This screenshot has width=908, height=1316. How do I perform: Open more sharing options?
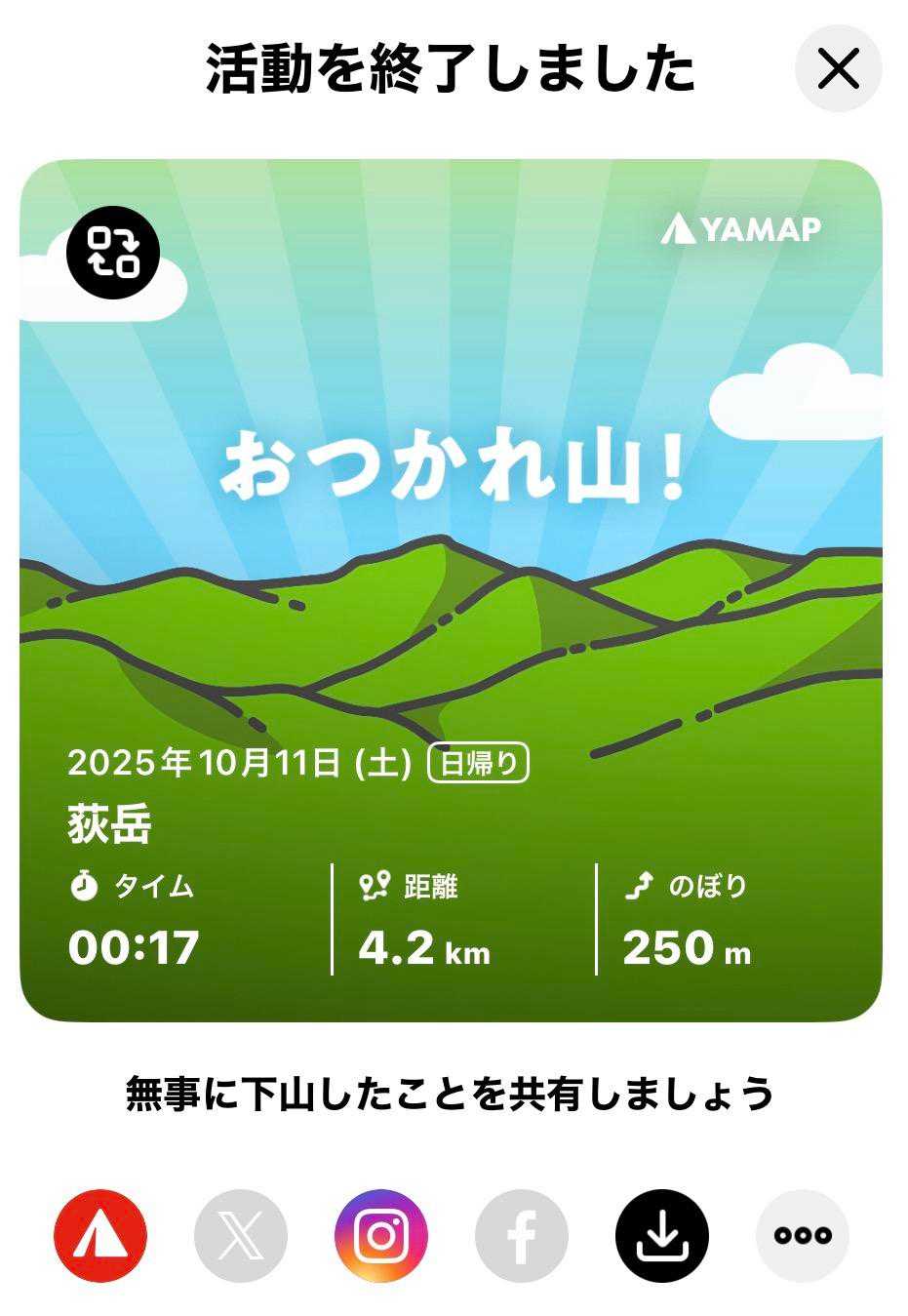click(x=803, y=1235)
